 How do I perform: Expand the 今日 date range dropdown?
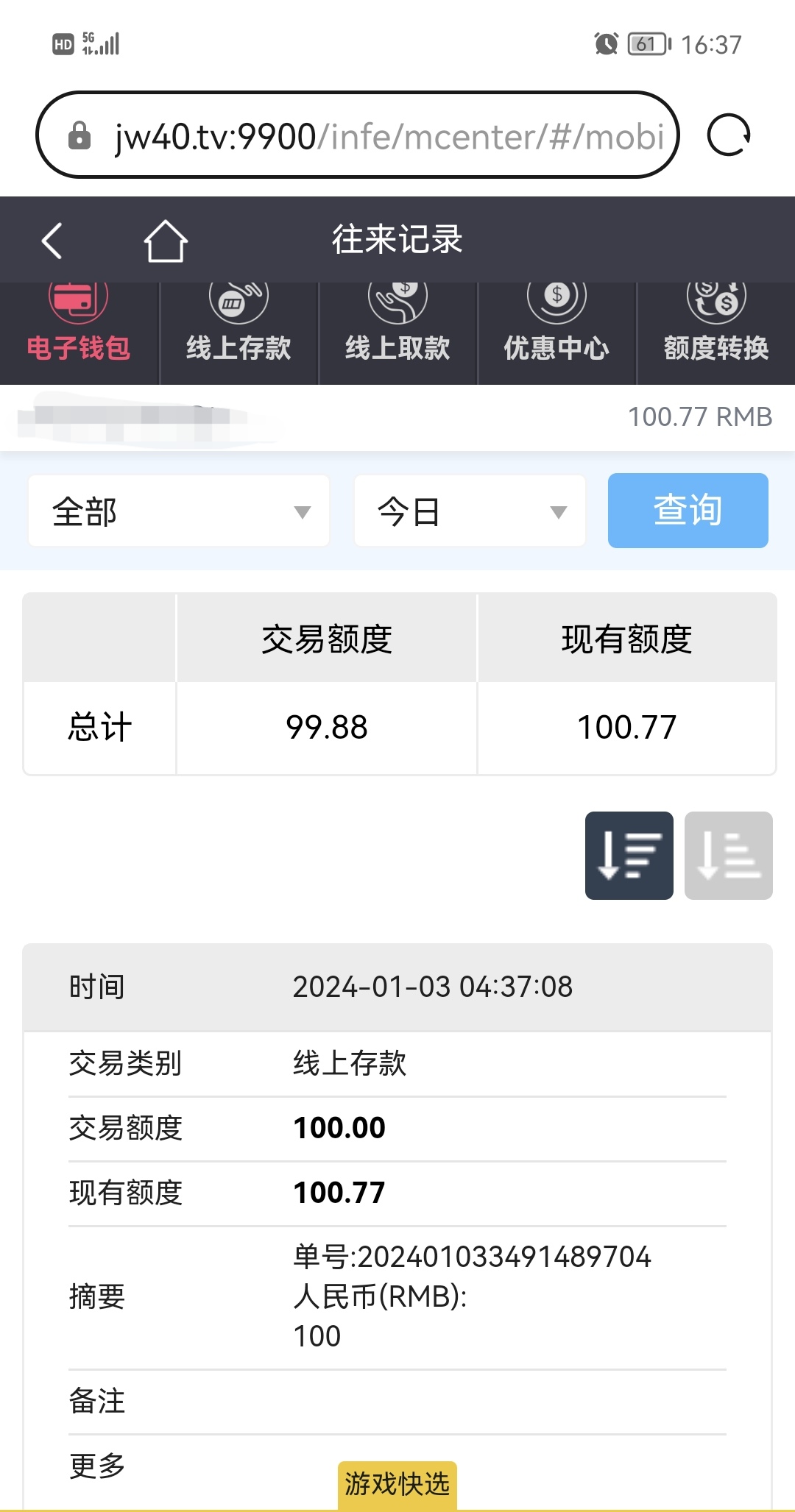tap(470, 511)
